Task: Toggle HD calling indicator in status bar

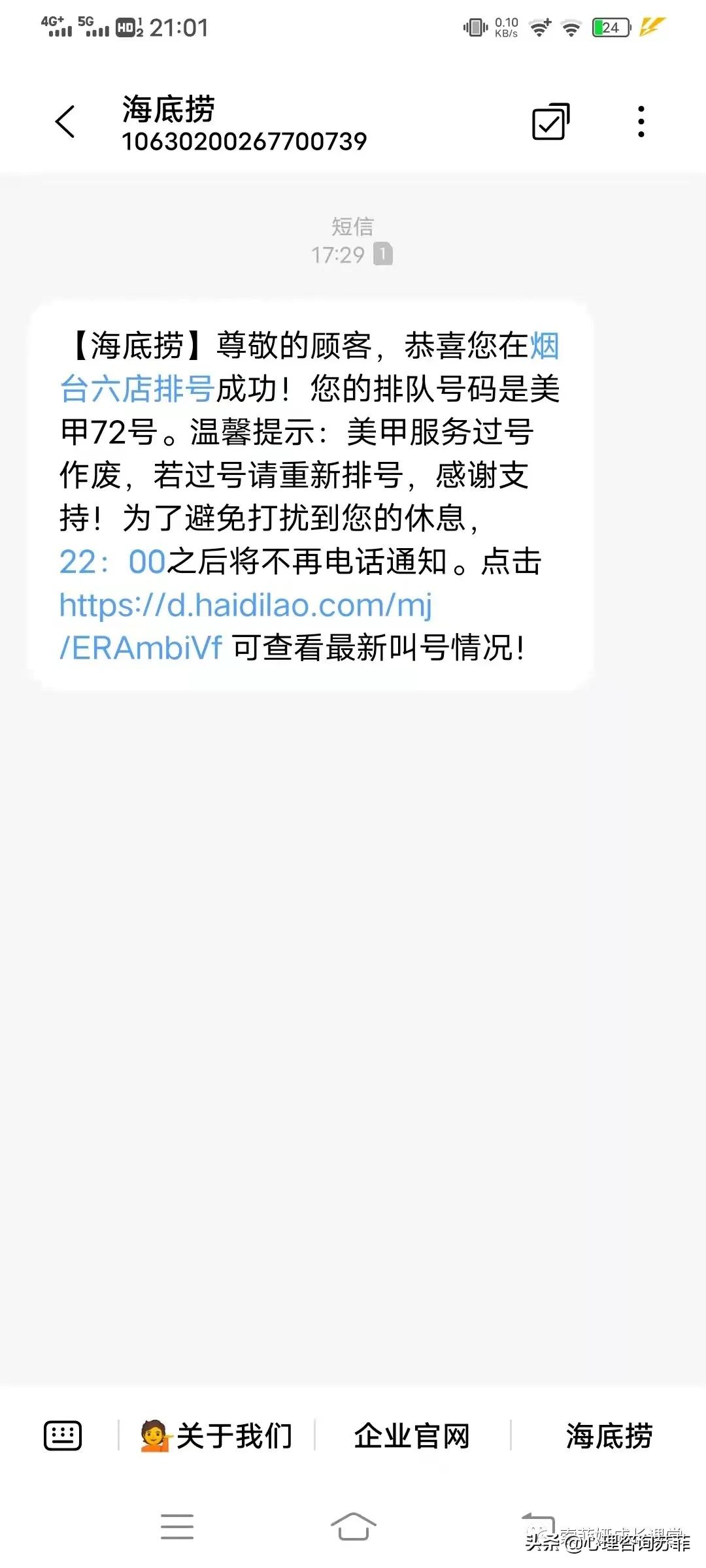Action: point(123,26)
